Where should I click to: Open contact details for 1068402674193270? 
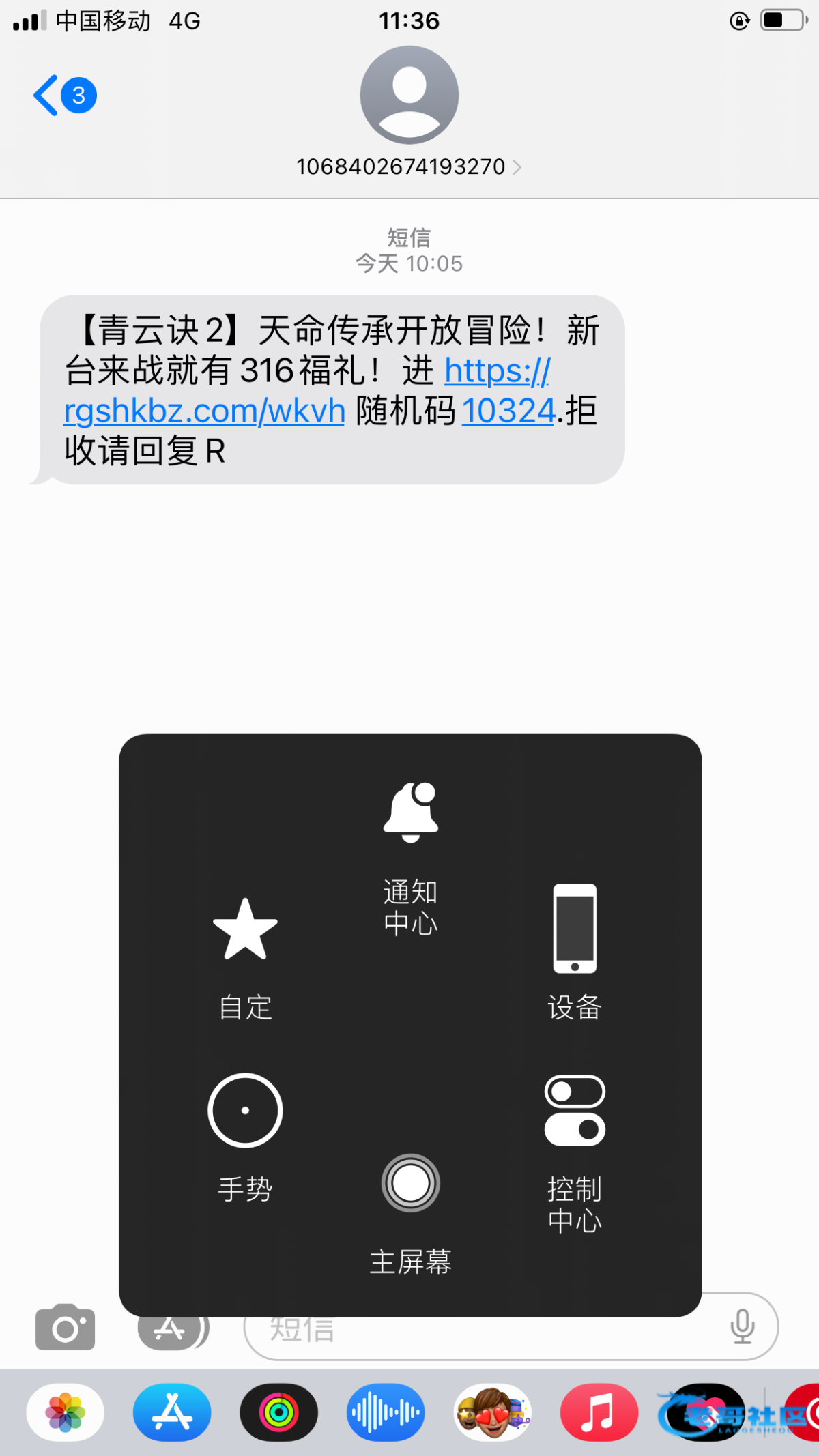[408, 166]
